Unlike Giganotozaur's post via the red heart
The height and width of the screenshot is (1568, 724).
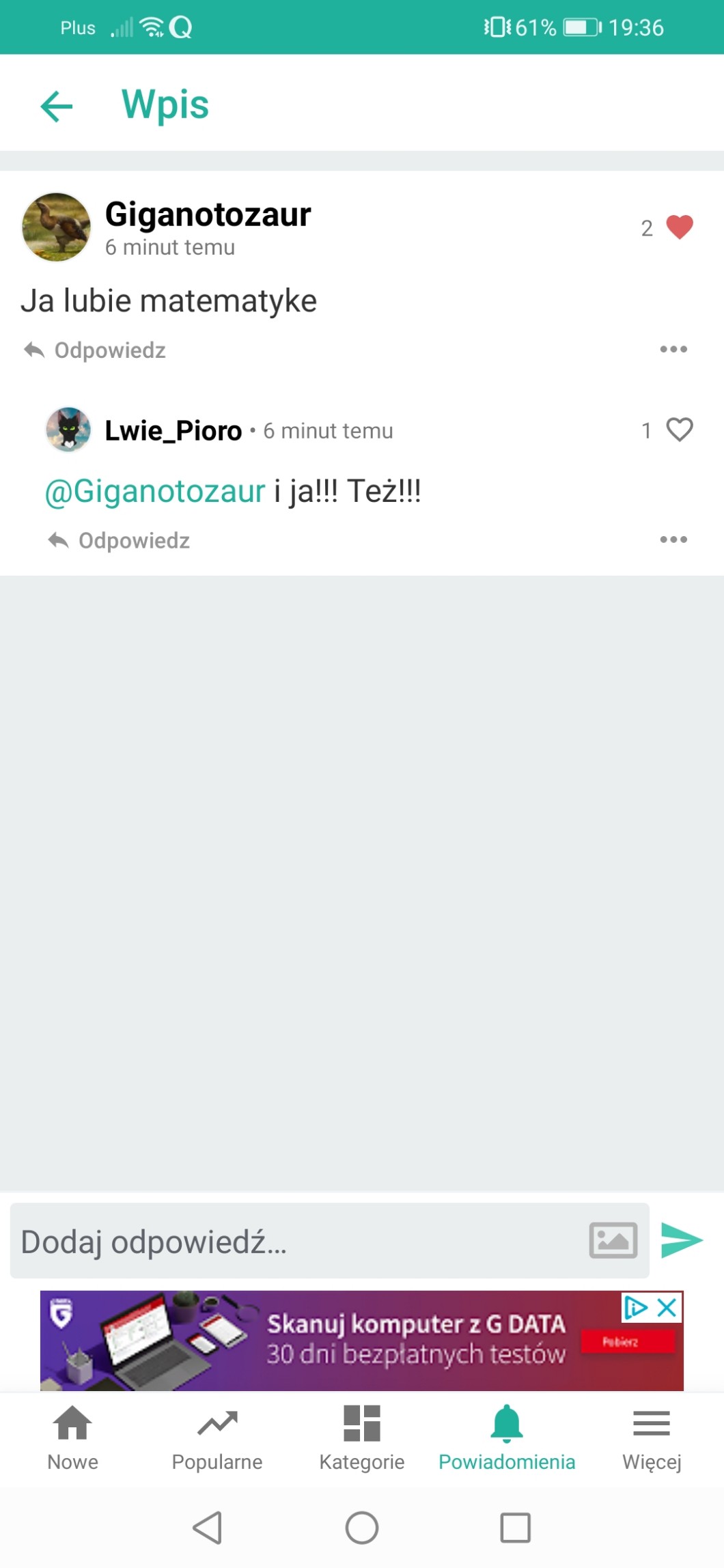pyautogui.click(x=679, y=227)
